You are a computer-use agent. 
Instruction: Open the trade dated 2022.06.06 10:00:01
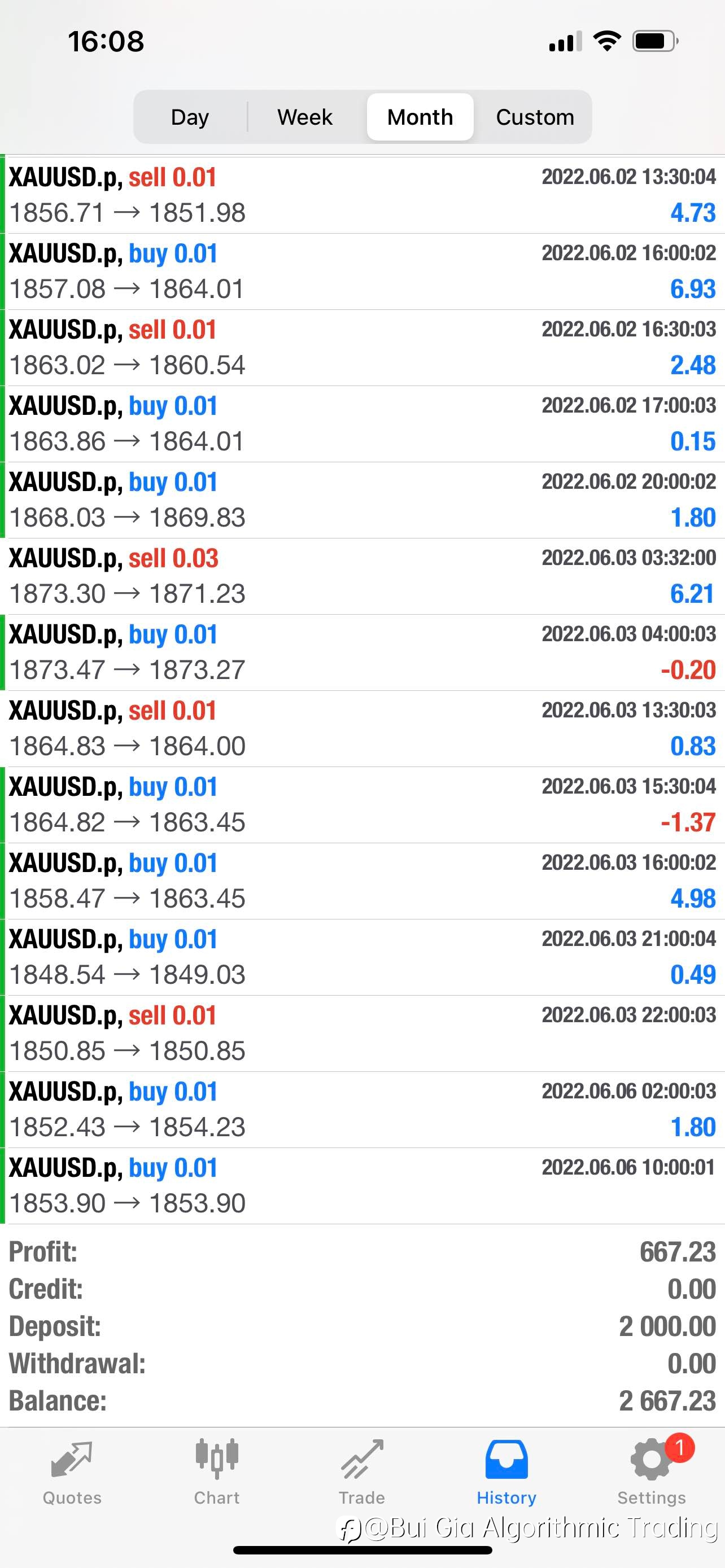[x=362, y=1186]
